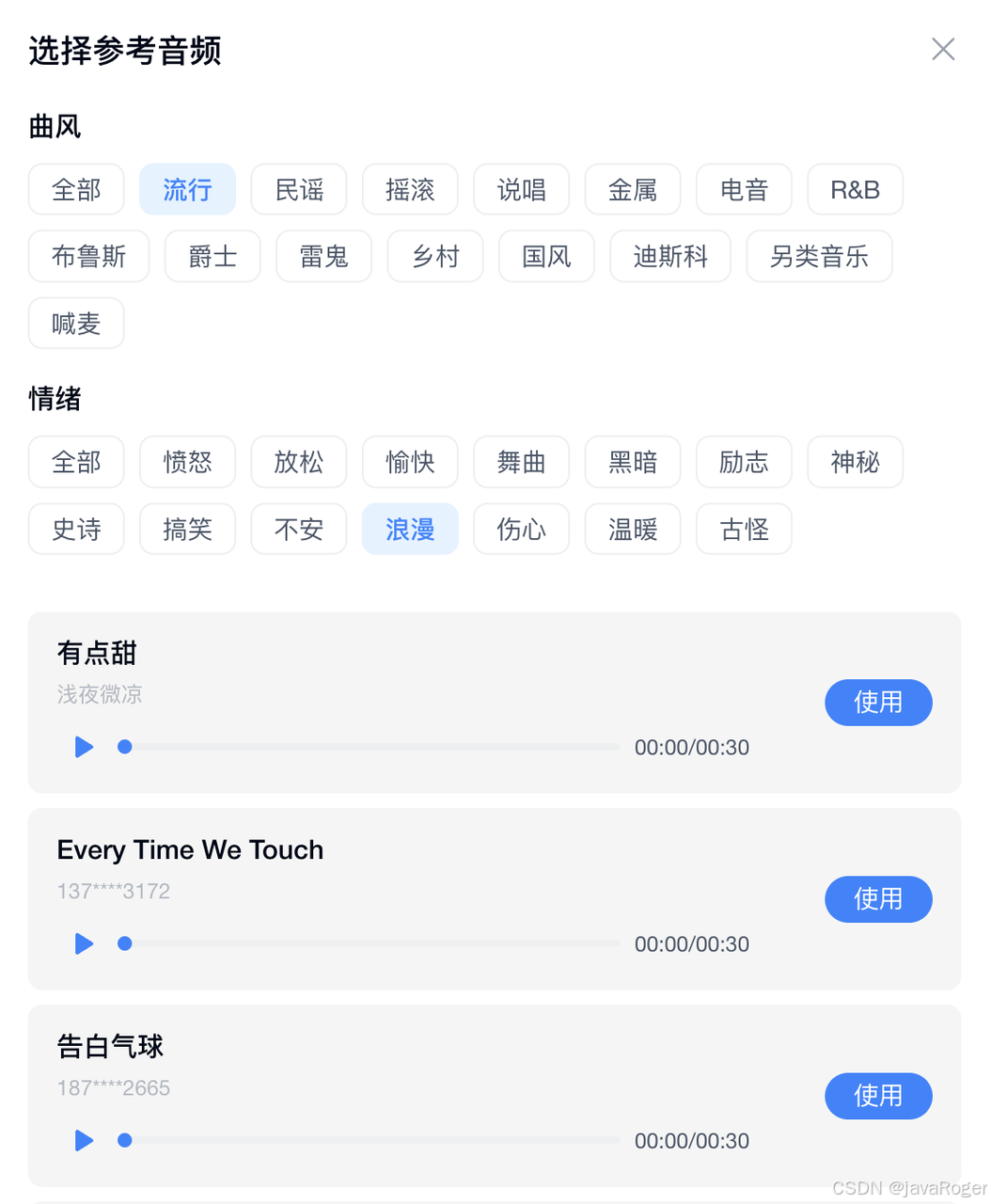Image resolution: width=991 pixels, height=1204 pixels.
Task: Play the 有点甜 audio preview
Action: click(84, 747)
